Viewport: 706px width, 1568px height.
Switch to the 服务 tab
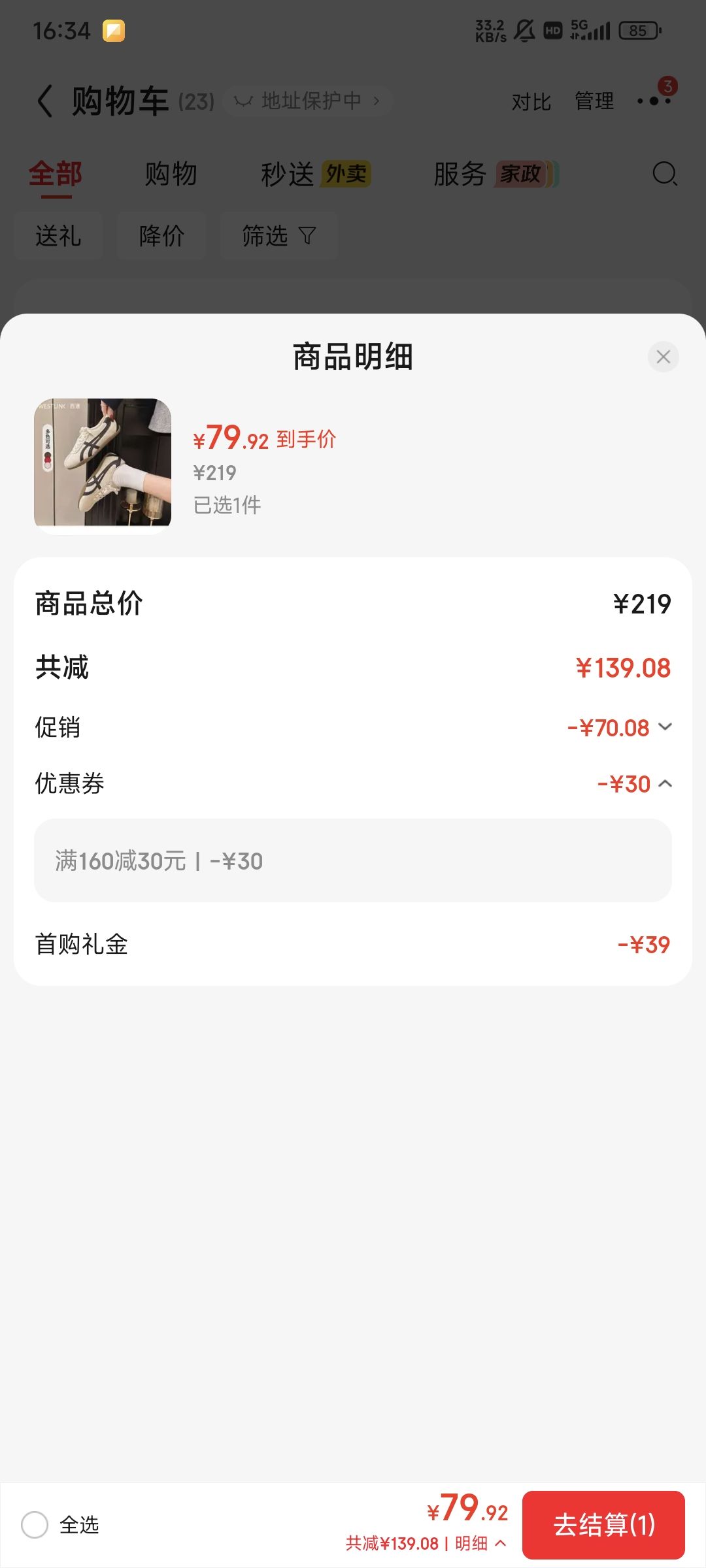pyautogui.click(x=496, y=174)
